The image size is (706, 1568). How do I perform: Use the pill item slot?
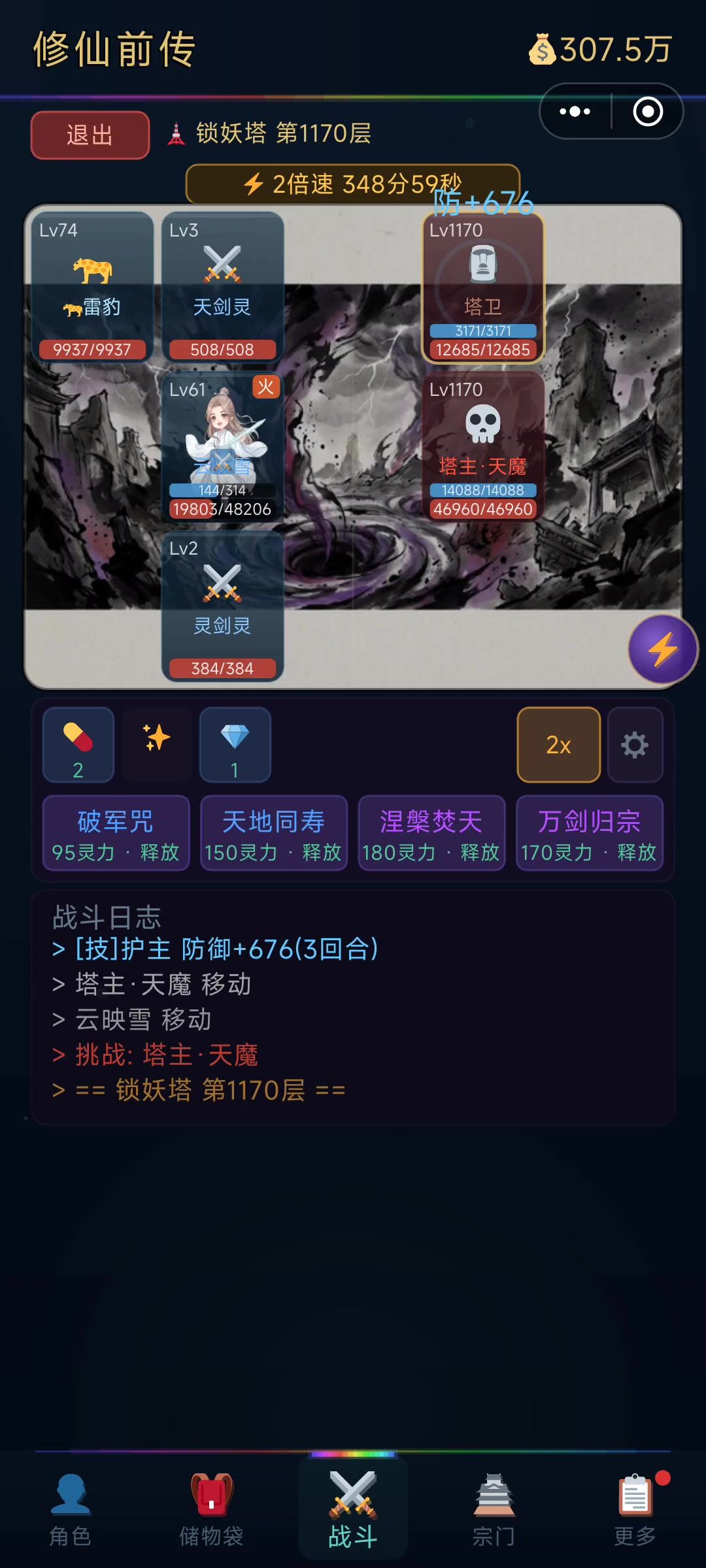pos(78,745)
